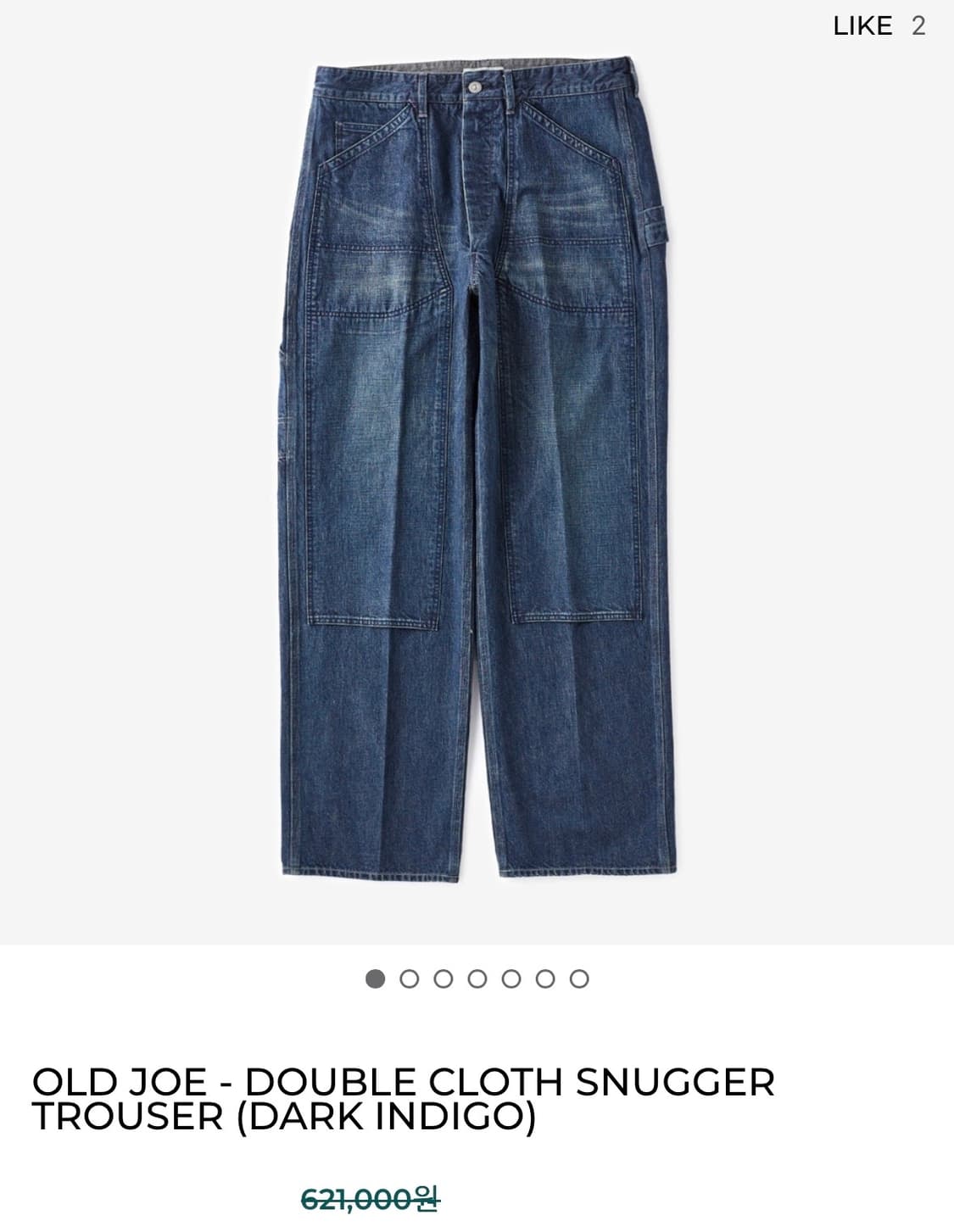View the like count number 2
The image size is (954, 1232).
tap(914, 27)
